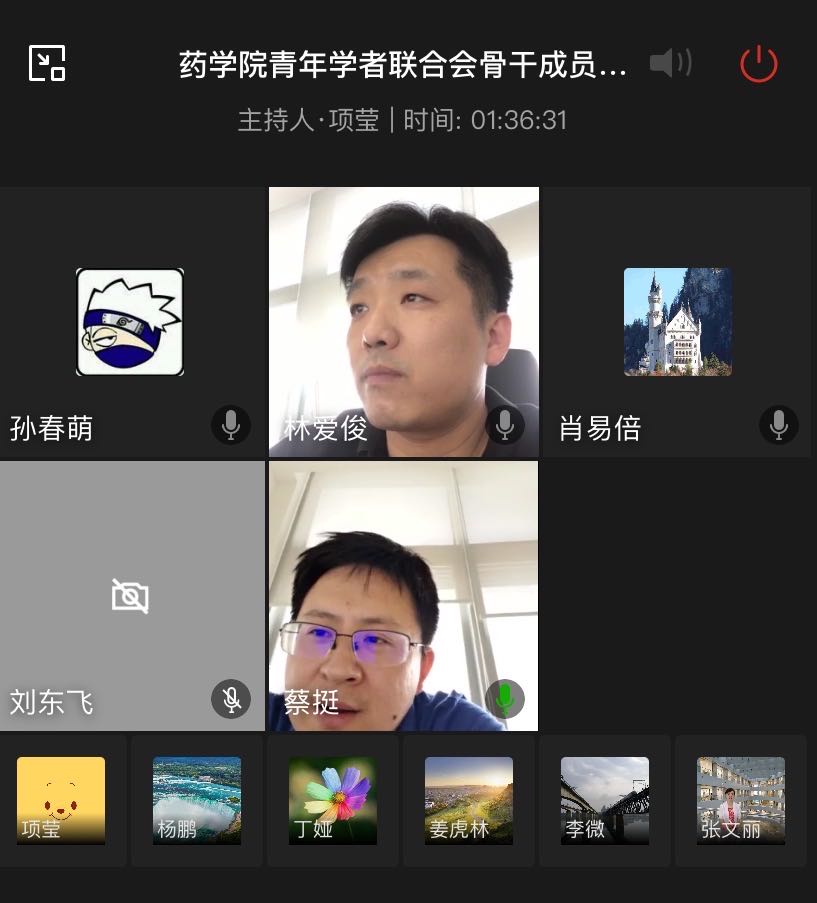Toggle the speaker audio
The image size is (817, 903).
click(x=670, y=64)
